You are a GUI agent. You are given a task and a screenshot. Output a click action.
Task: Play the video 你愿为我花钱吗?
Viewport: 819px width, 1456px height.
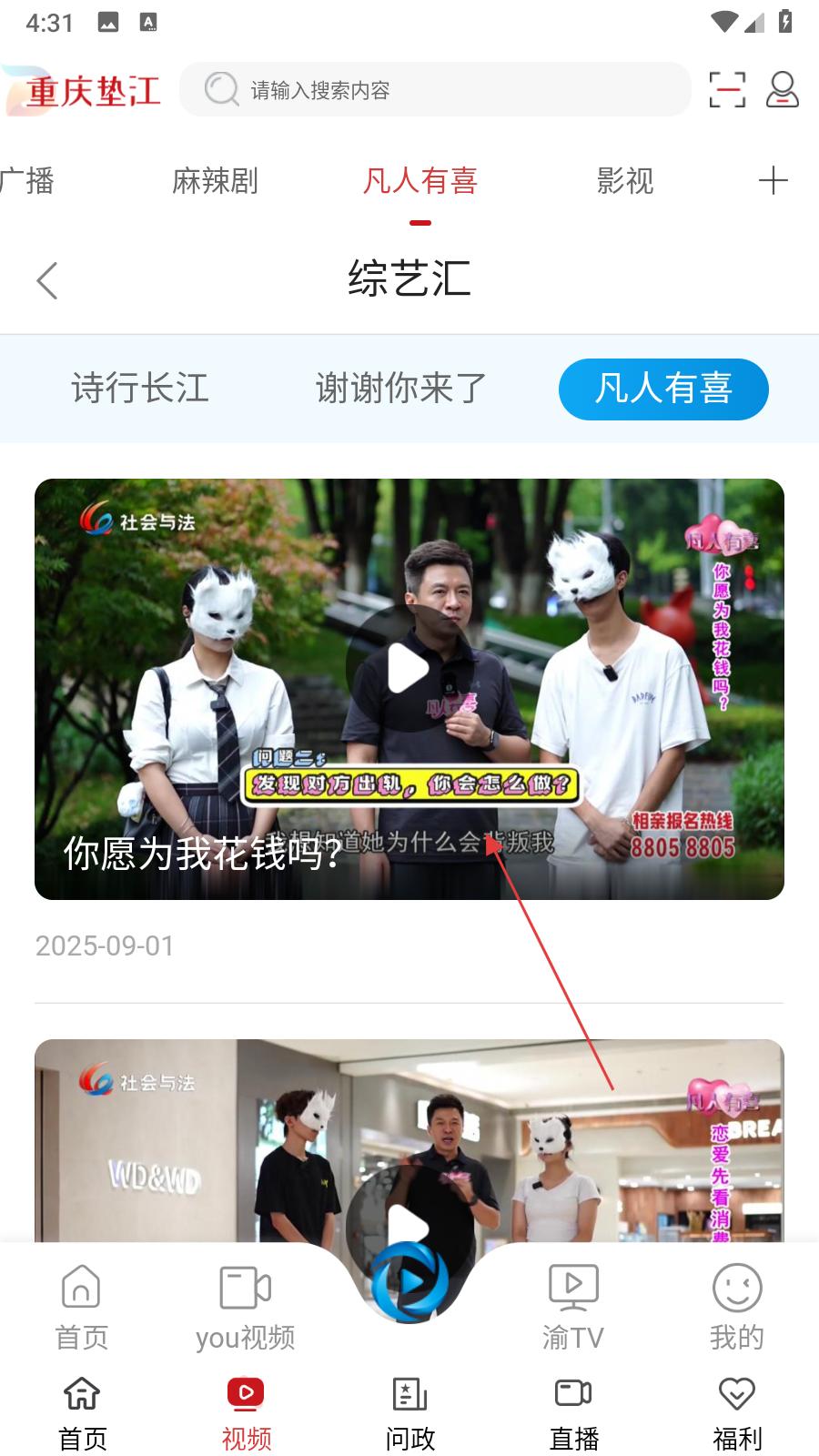coord(409,669)
